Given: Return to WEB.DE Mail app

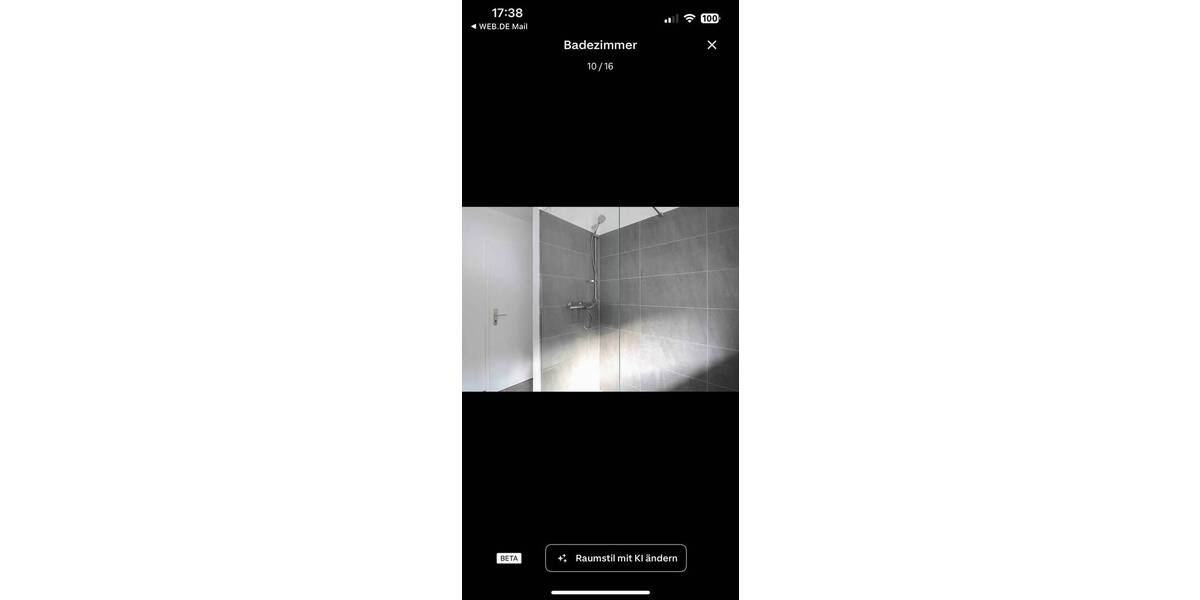Looking at the screenshot, I should 499,27.
